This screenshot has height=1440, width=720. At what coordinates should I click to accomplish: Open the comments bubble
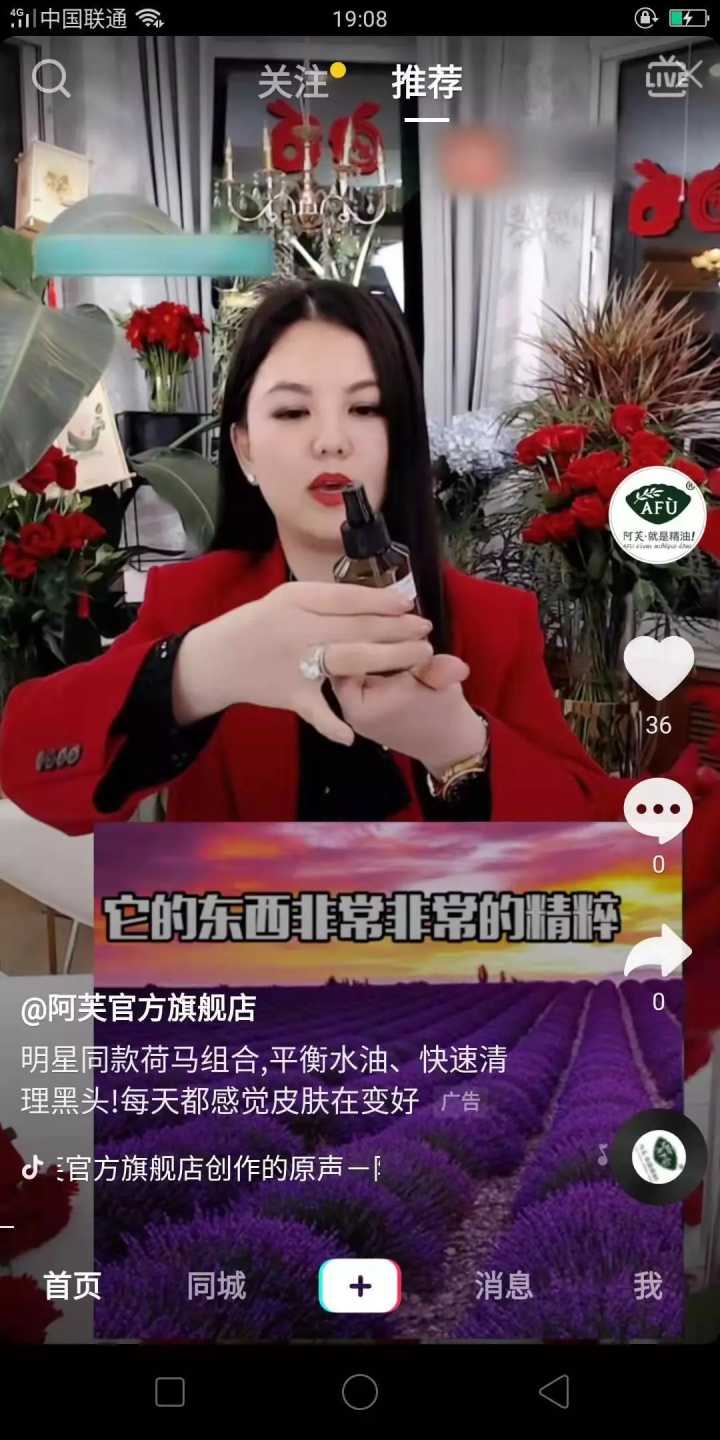[x=657, y=810]
